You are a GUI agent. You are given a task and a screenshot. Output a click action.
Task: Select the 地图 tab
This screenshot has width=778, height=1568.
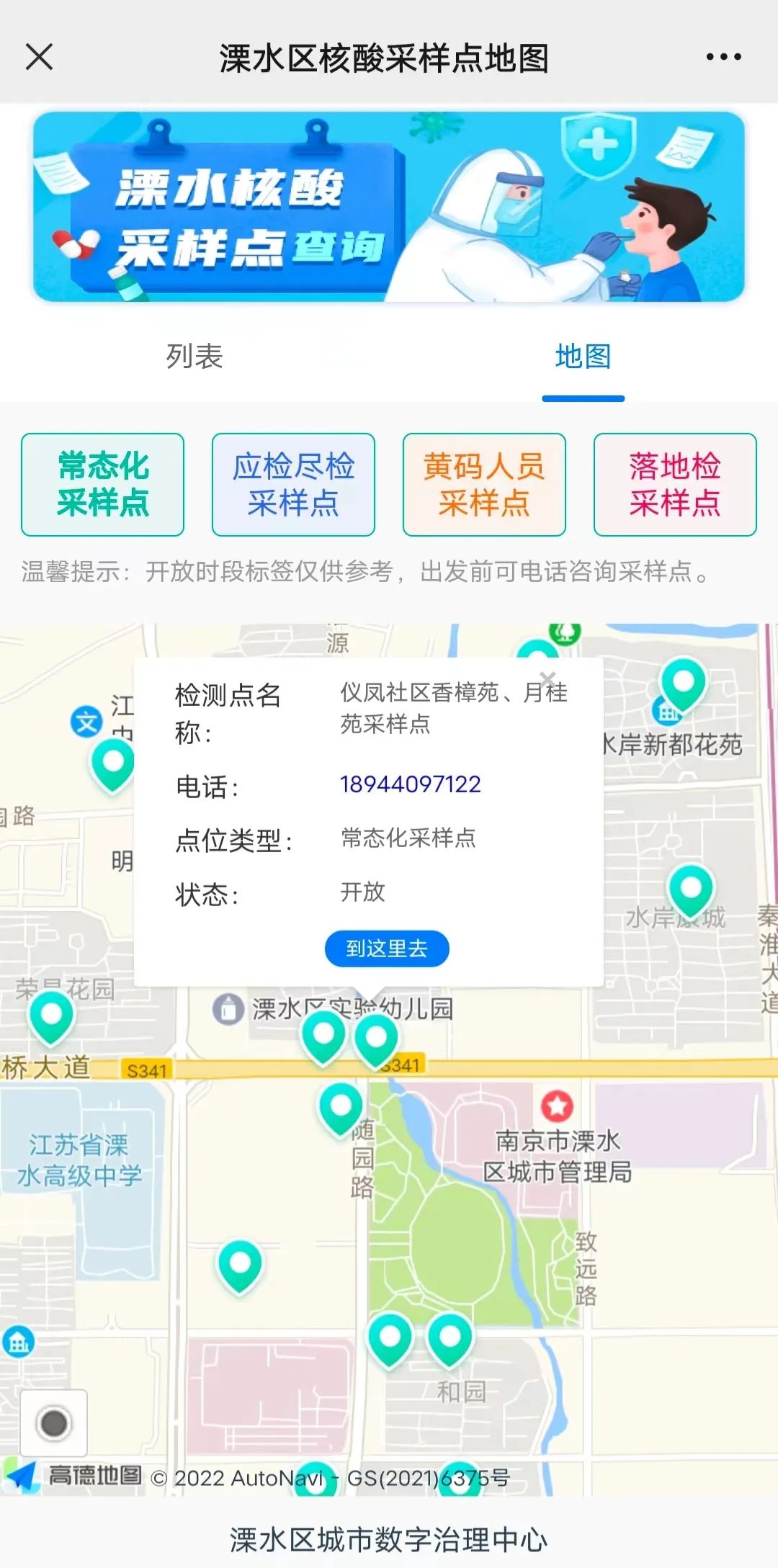[583, 357]
